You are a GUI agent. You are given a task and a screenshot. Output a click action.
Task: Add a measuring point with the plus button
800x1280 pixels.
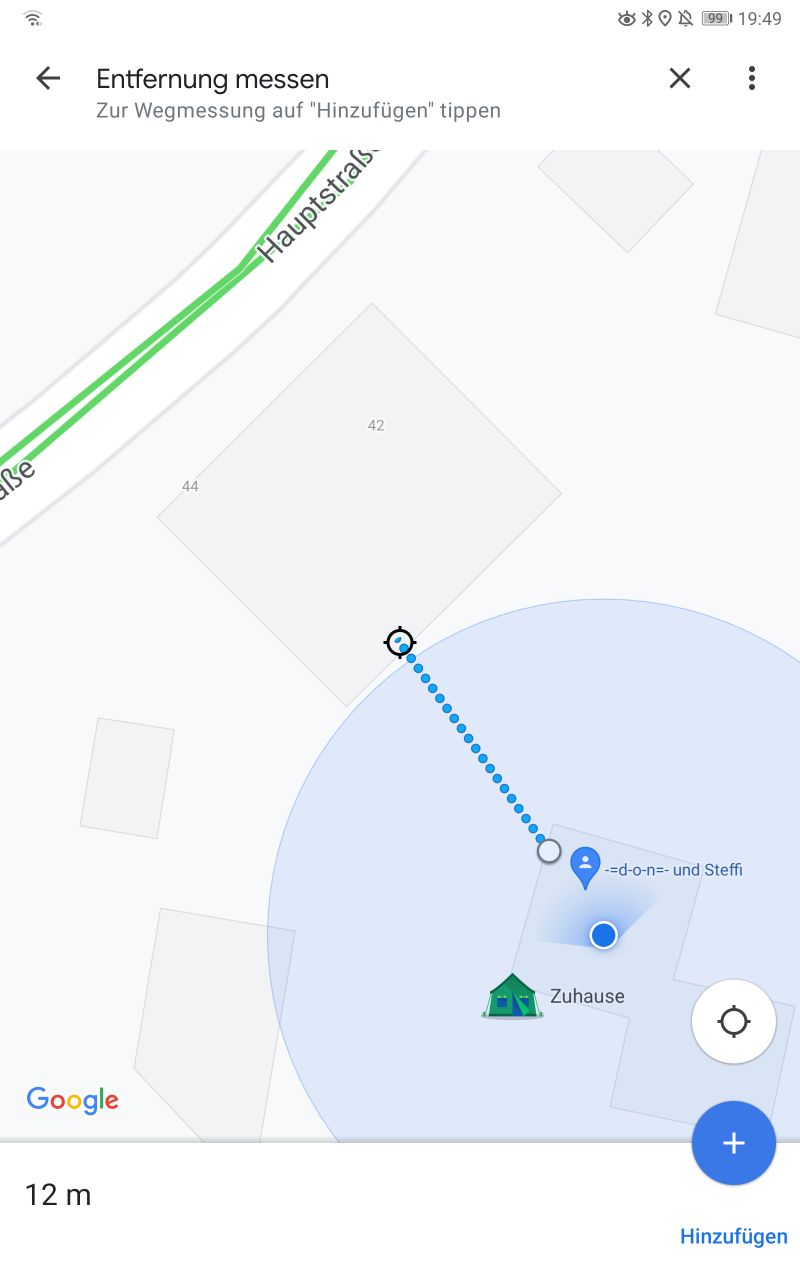[x=734, y=1143]
